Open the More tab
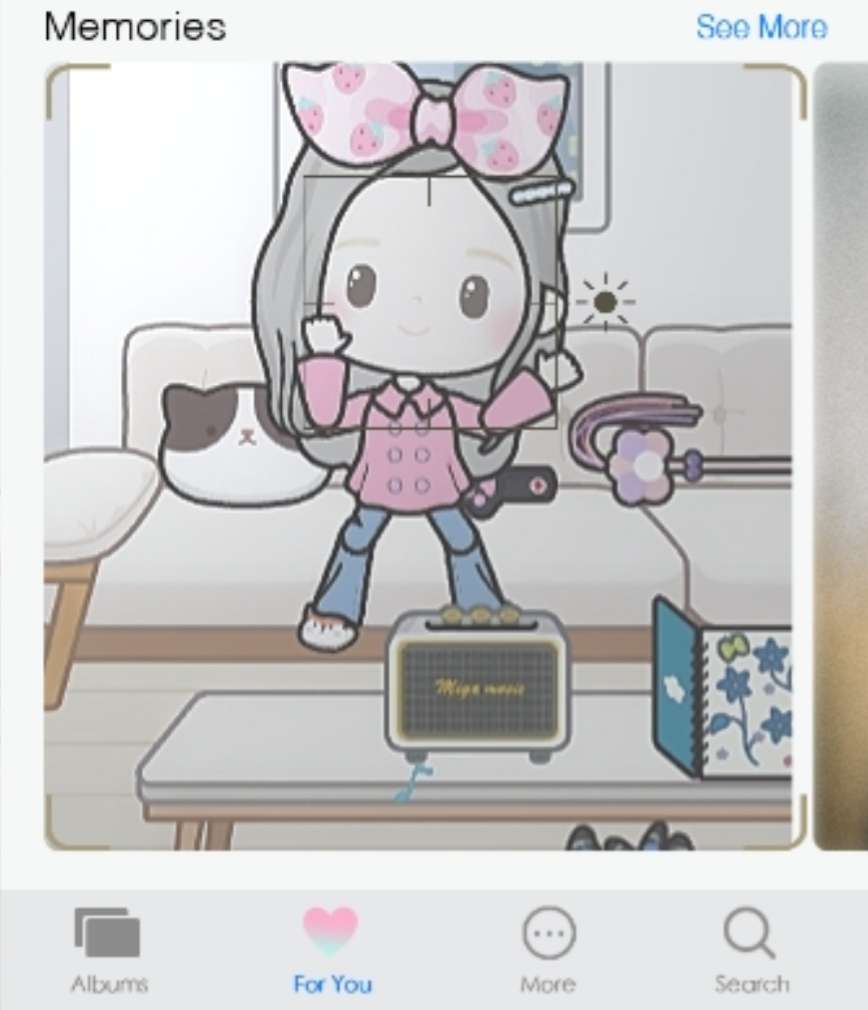 [x=548, y=950]
